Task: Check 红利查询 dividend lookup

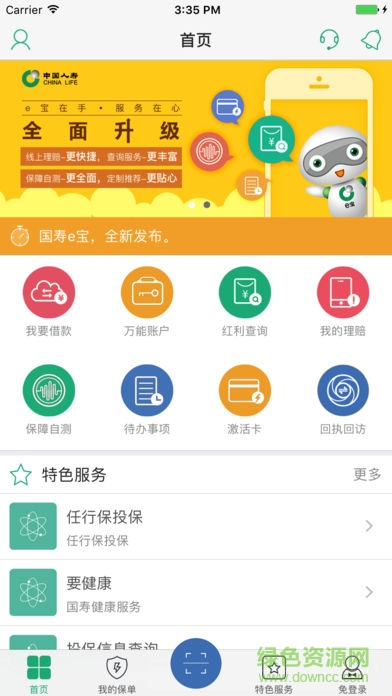Action: (x=245, y=302)
